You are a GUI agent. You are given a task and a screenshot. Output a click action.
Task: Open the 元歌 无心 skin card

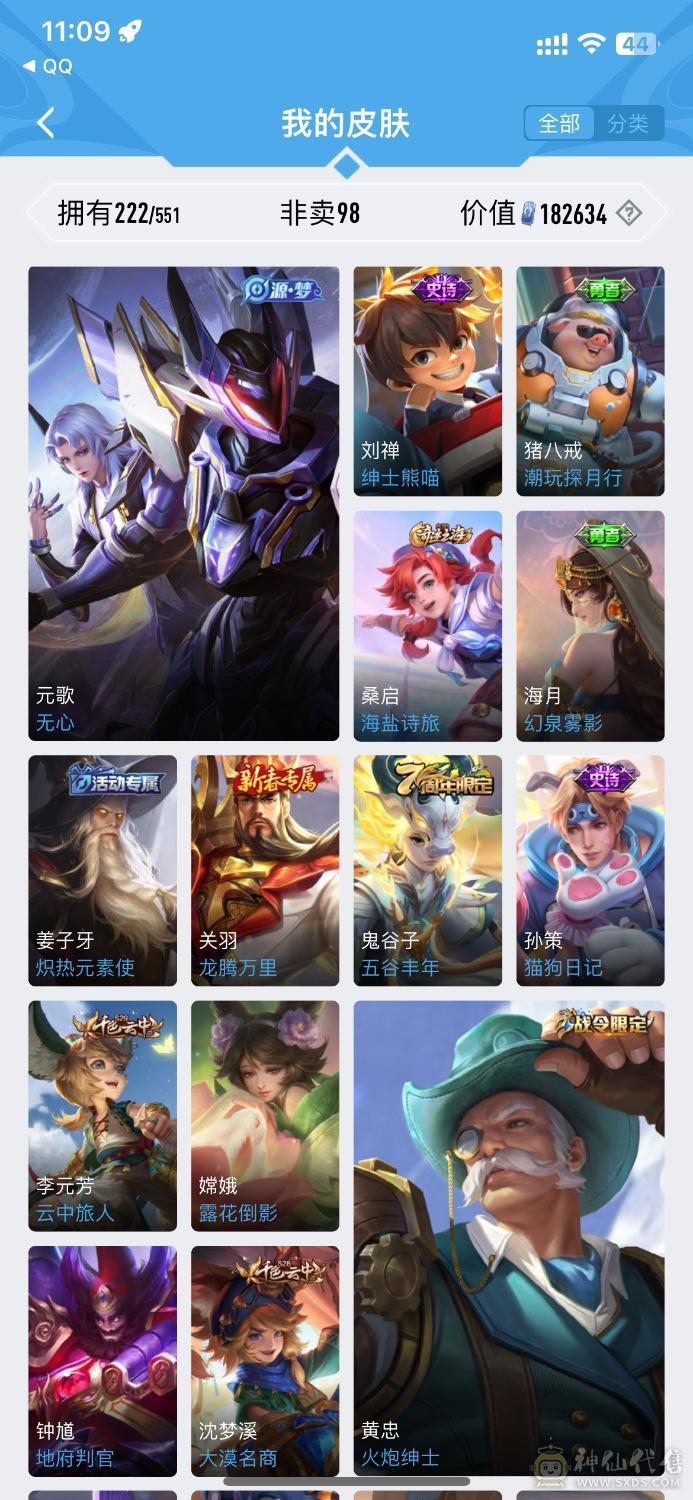[x=183, y=503]
